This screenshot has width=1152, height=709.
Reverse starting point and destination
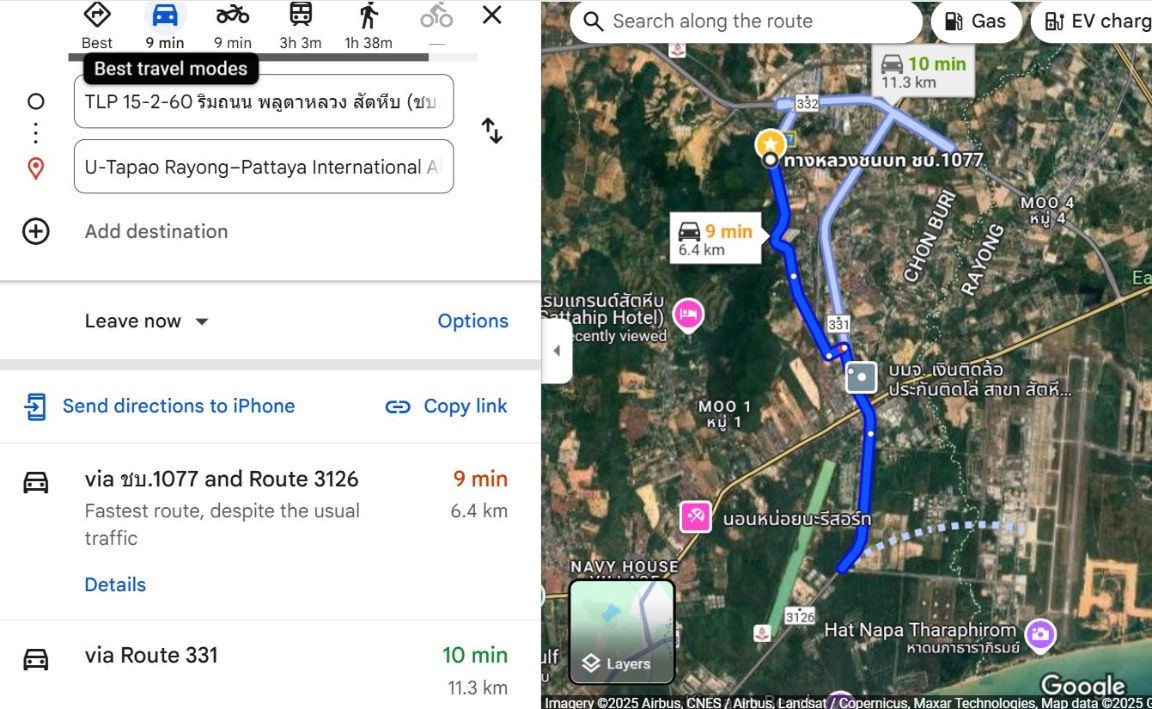pos(492,131)
